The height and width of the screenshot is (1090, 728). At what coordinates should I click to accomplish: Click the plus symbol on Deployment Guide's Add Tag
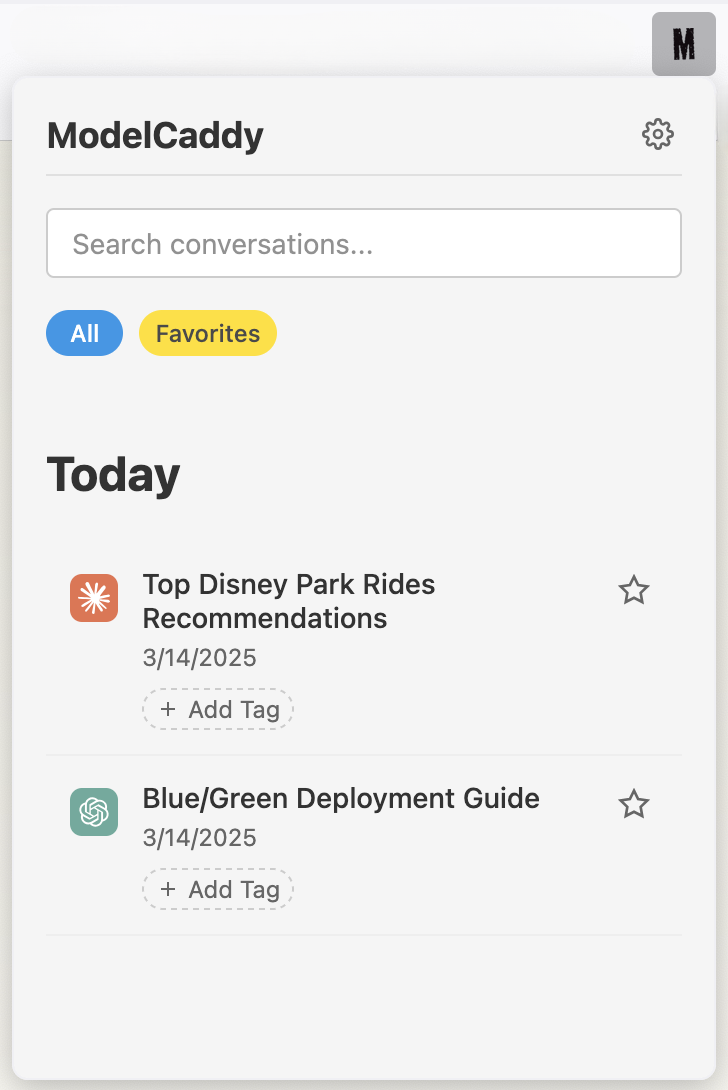pos(166,889)
